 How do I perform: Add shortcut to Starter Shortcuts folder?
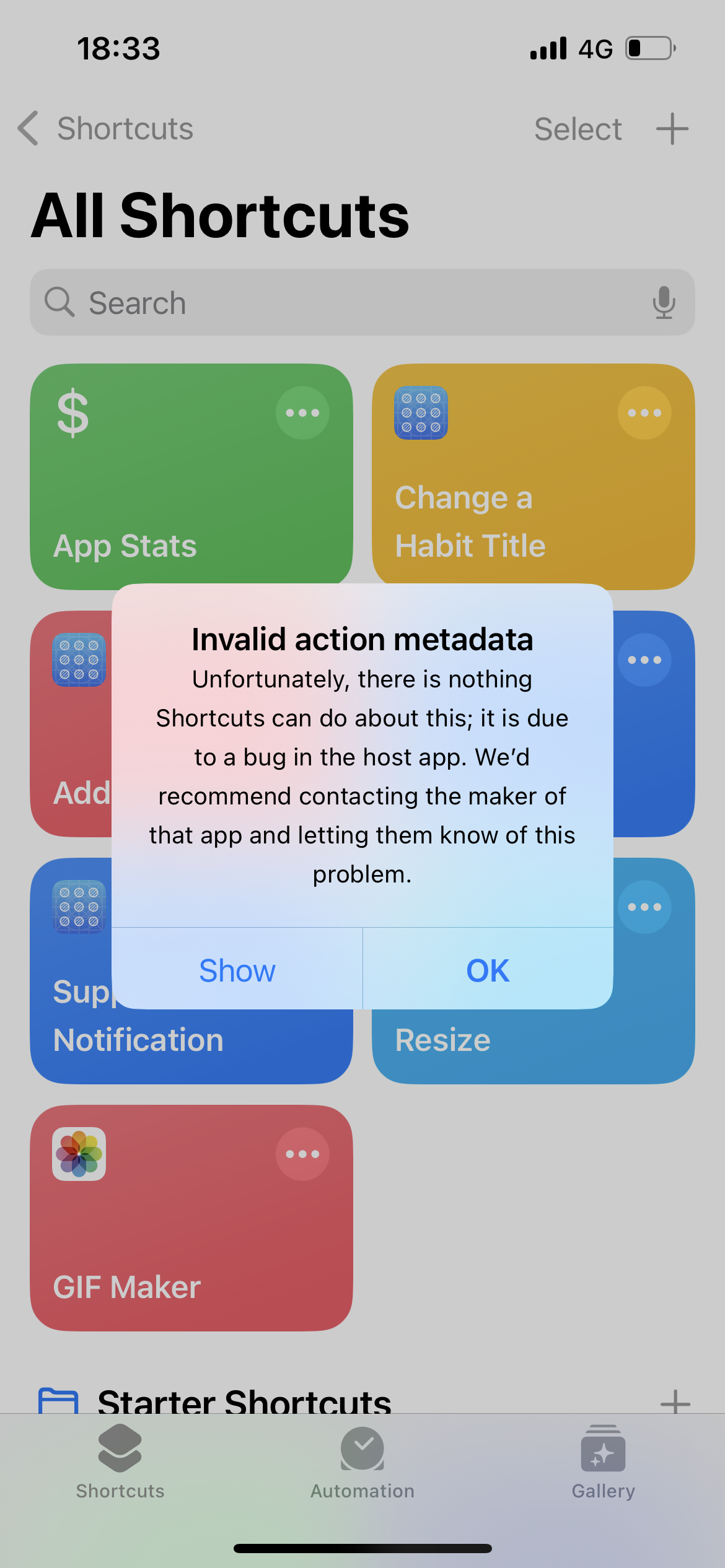[x=675, y=1402]
